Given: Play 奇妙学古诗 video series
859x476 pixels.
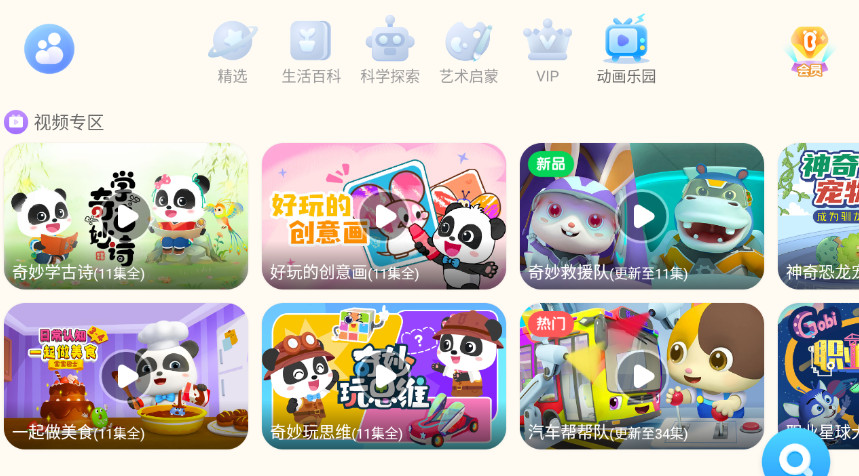Looking at the screenshot, I should click(x=126, y=216).
